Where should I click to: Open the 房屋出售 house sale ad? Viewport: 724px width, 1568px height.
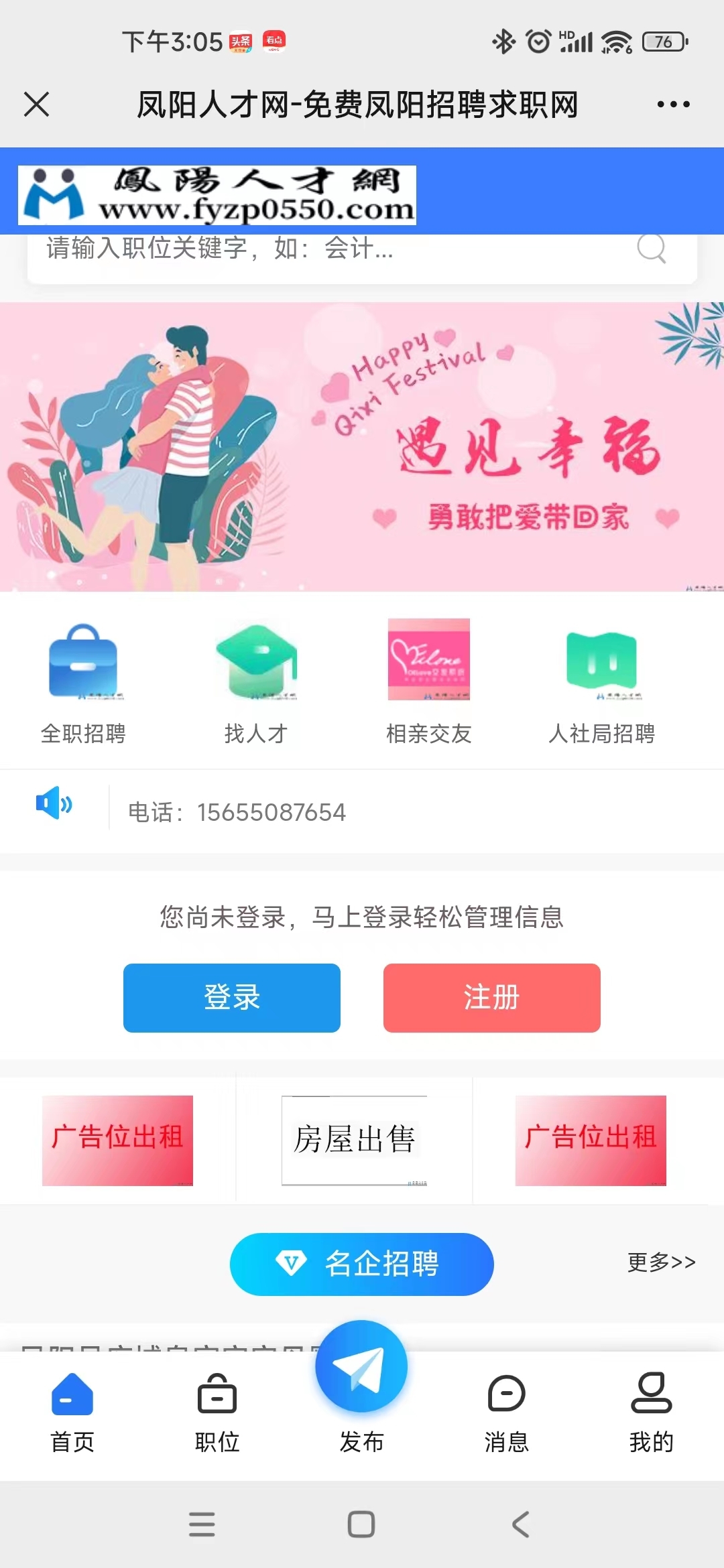(x=354, y=1140)
